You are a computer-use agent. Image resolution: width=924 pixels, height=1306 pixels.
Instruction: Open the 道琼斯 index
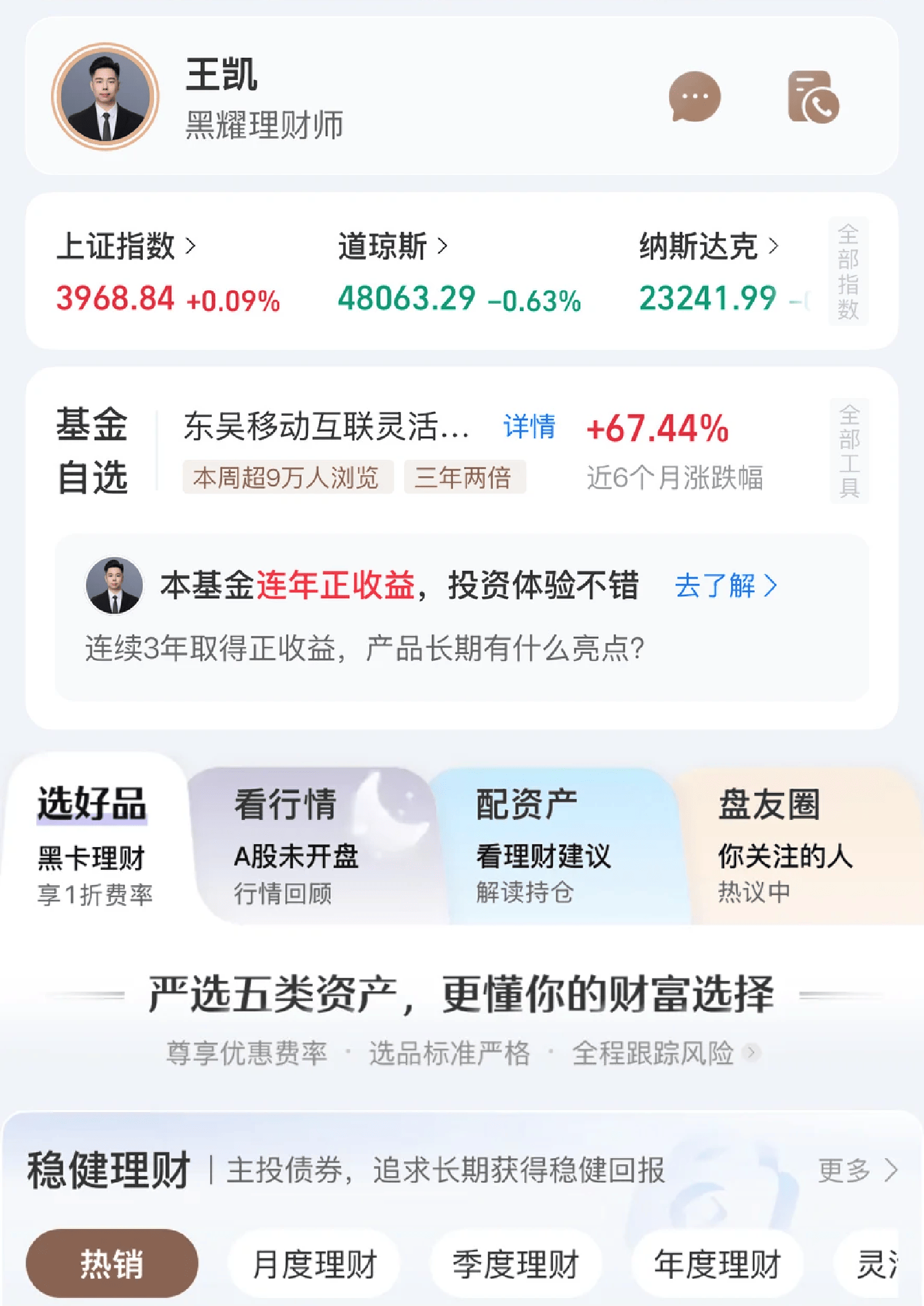[392, 246]
